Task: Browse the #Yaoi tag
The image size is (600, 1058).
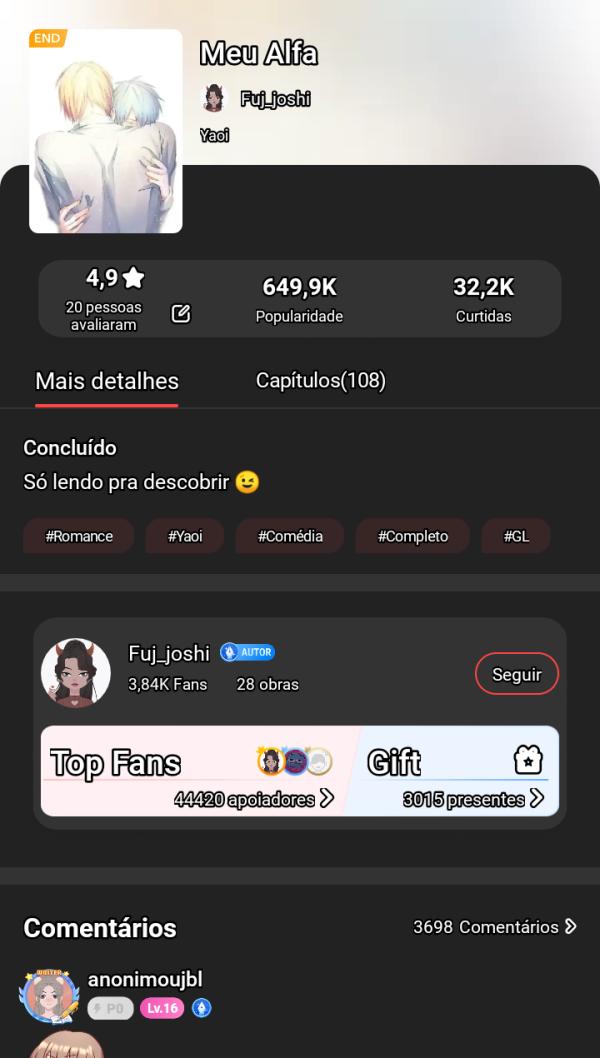Action: 185,536
